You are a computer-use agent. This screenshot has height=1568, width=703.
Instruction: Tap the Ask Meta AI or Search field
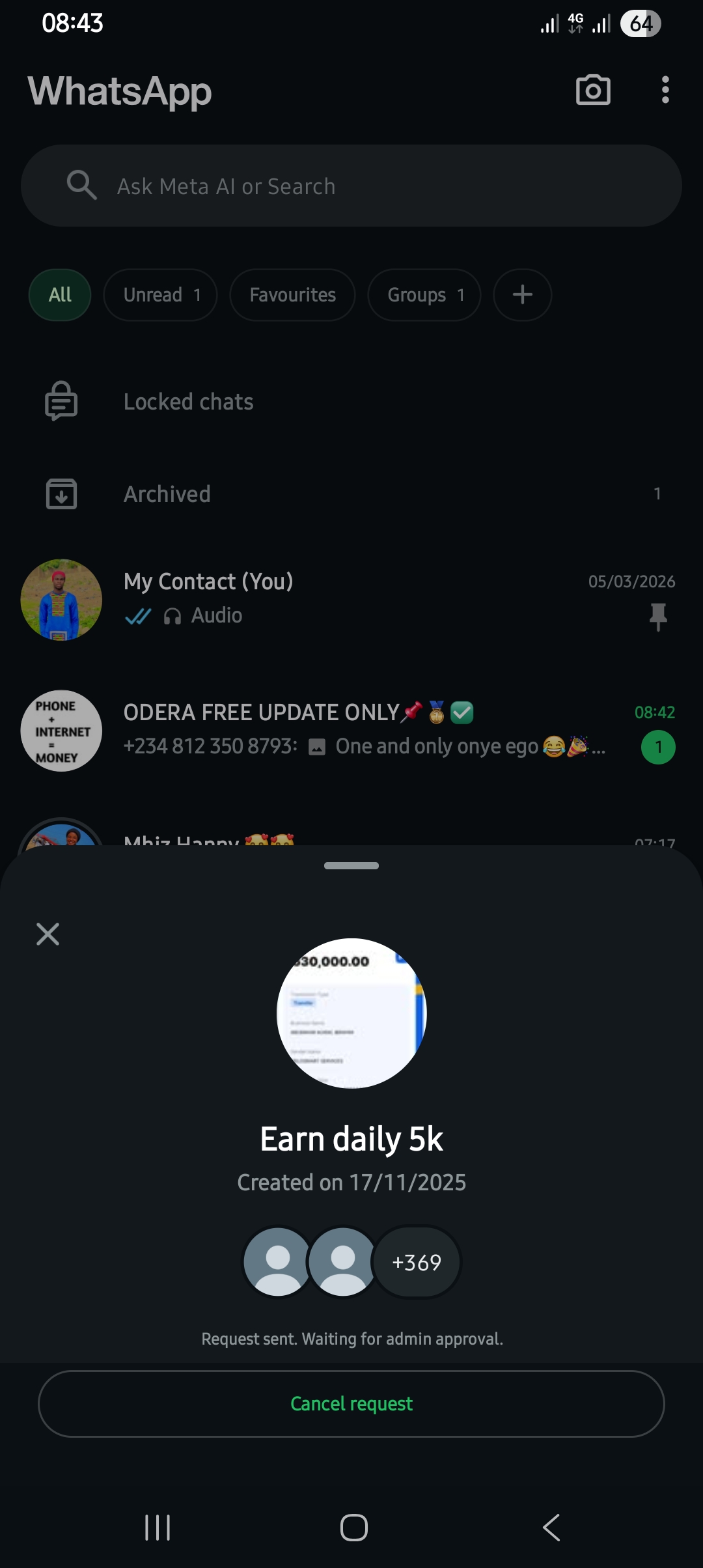(x=351, y=186)
